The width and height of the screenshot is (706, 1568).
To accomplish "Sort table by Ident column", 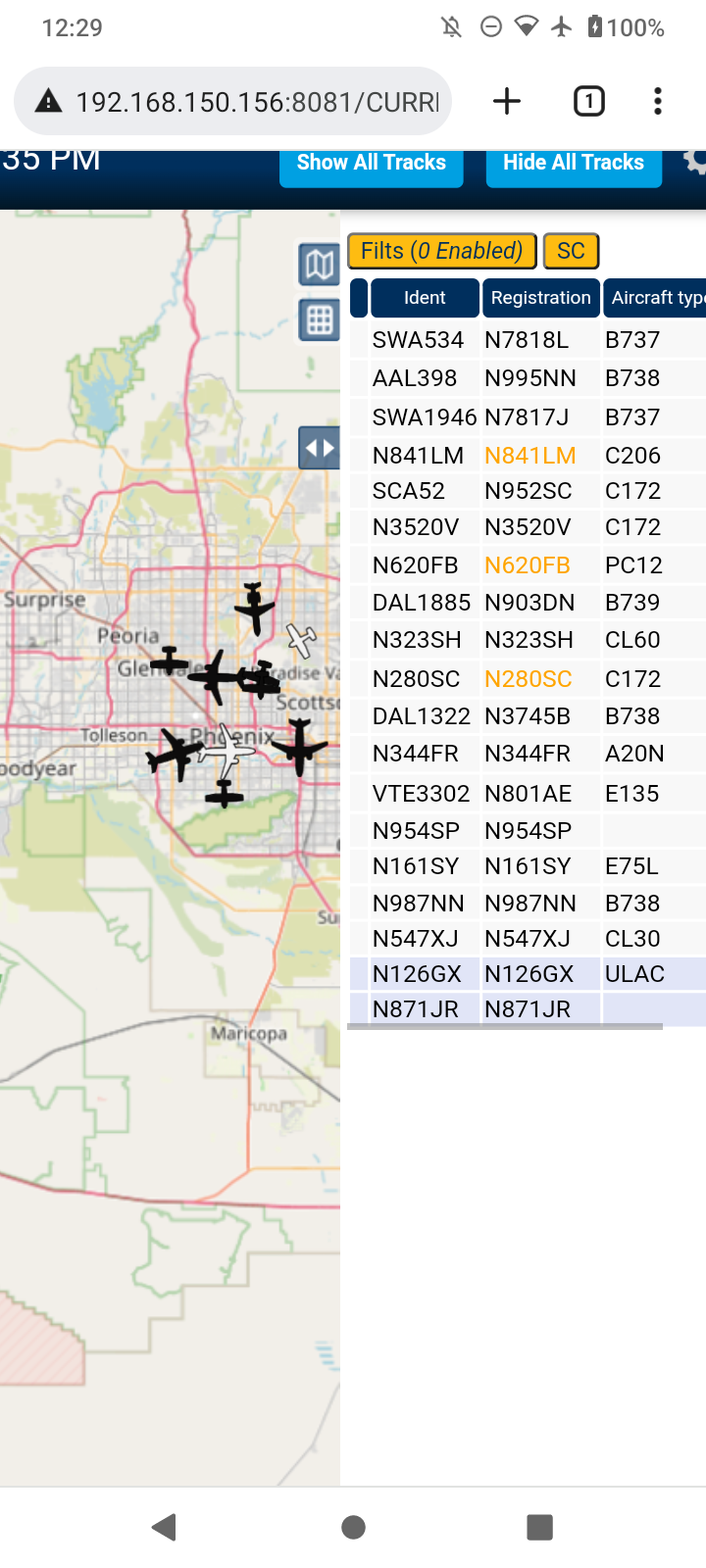I will [x=425, y=298].
